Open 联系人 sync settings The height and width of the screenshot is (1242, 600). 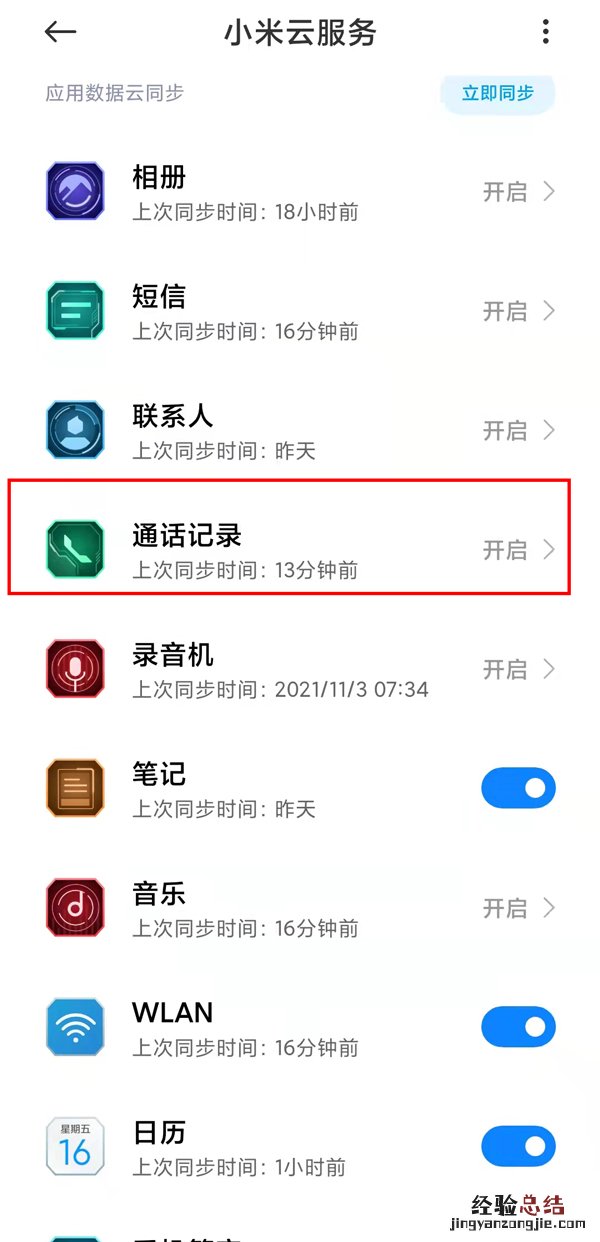coord(300,430)
